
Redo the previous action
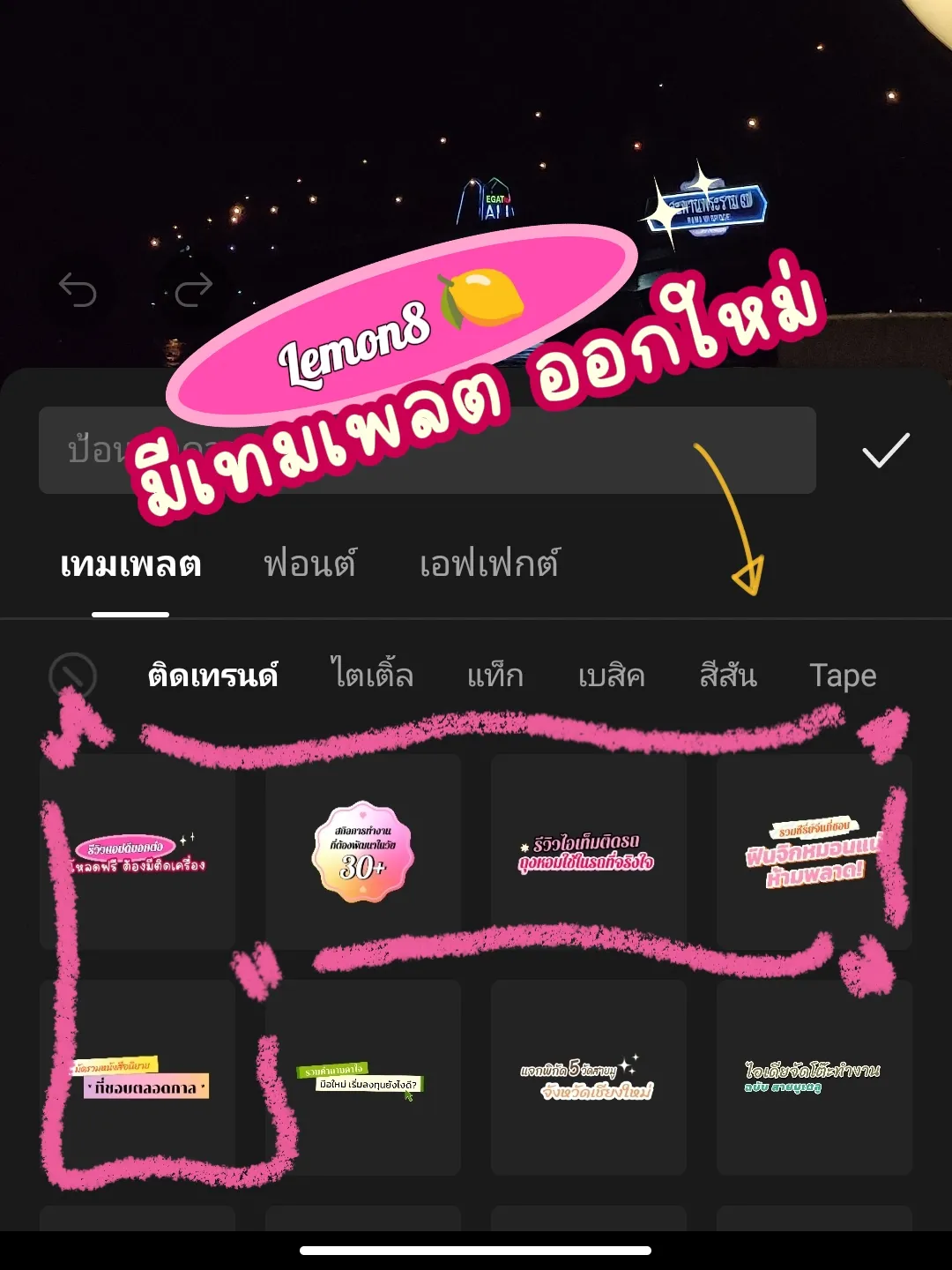pos(194,291)
